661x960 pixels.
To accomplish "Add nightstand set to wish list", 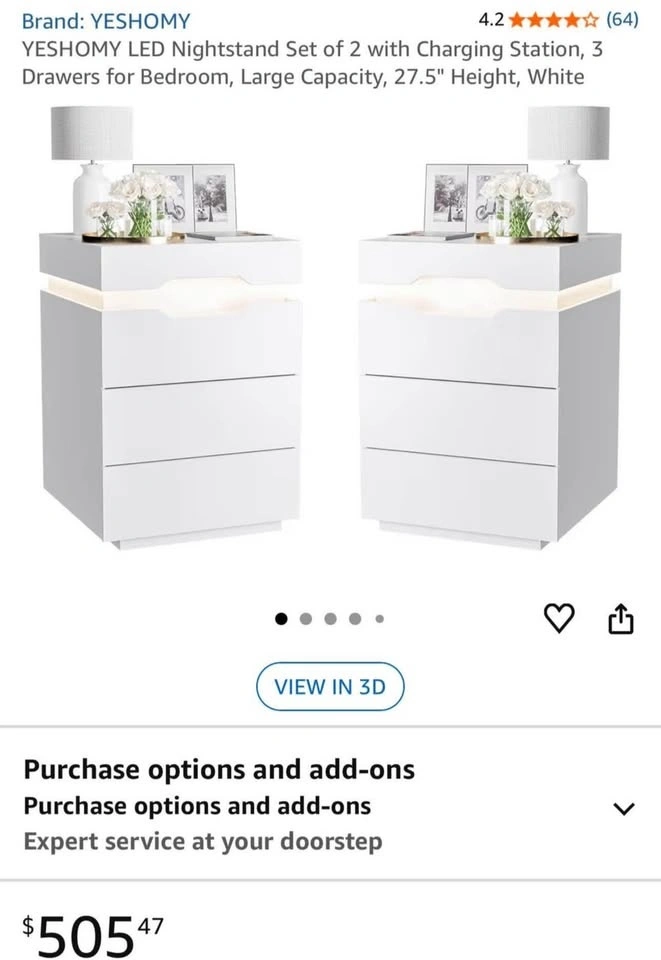I will (560, 620).
